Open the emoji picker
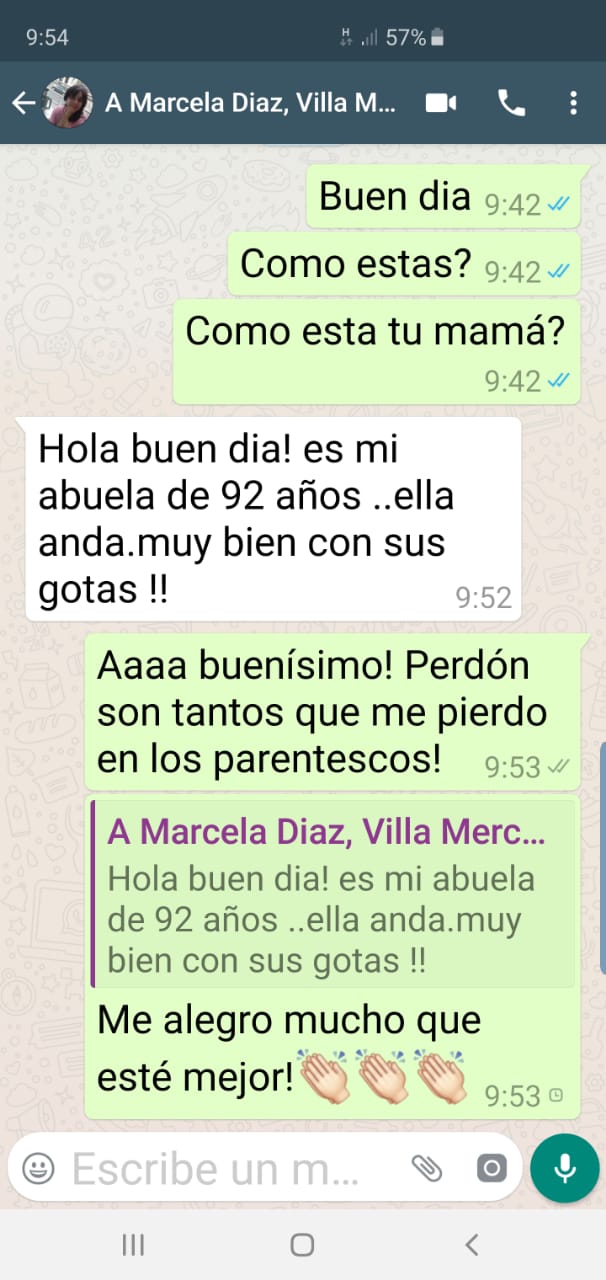Image resolution: width=606 pixels, height=1280 pixels. coord(38,1167)
